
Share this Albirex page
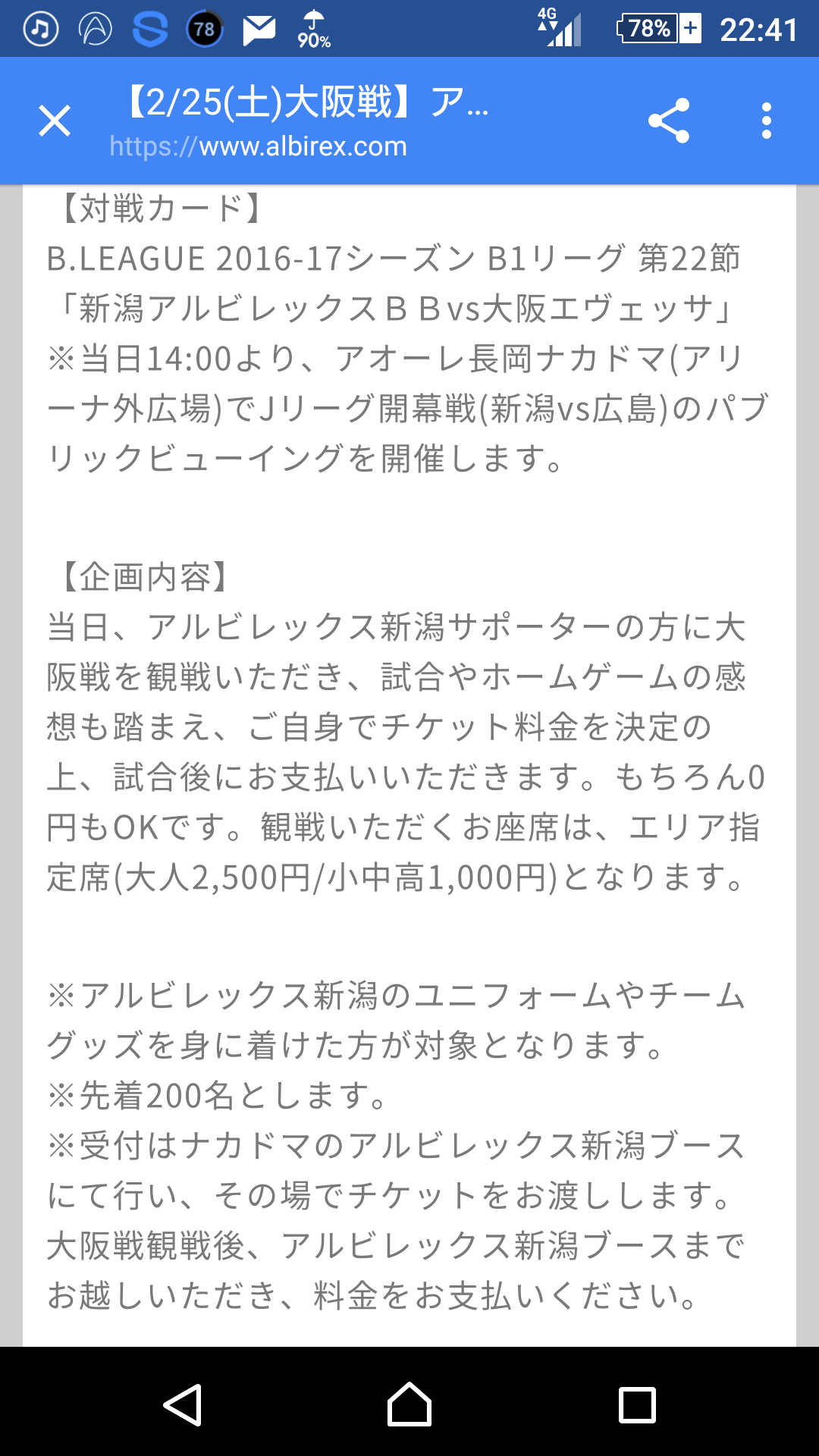click(668, 121)
